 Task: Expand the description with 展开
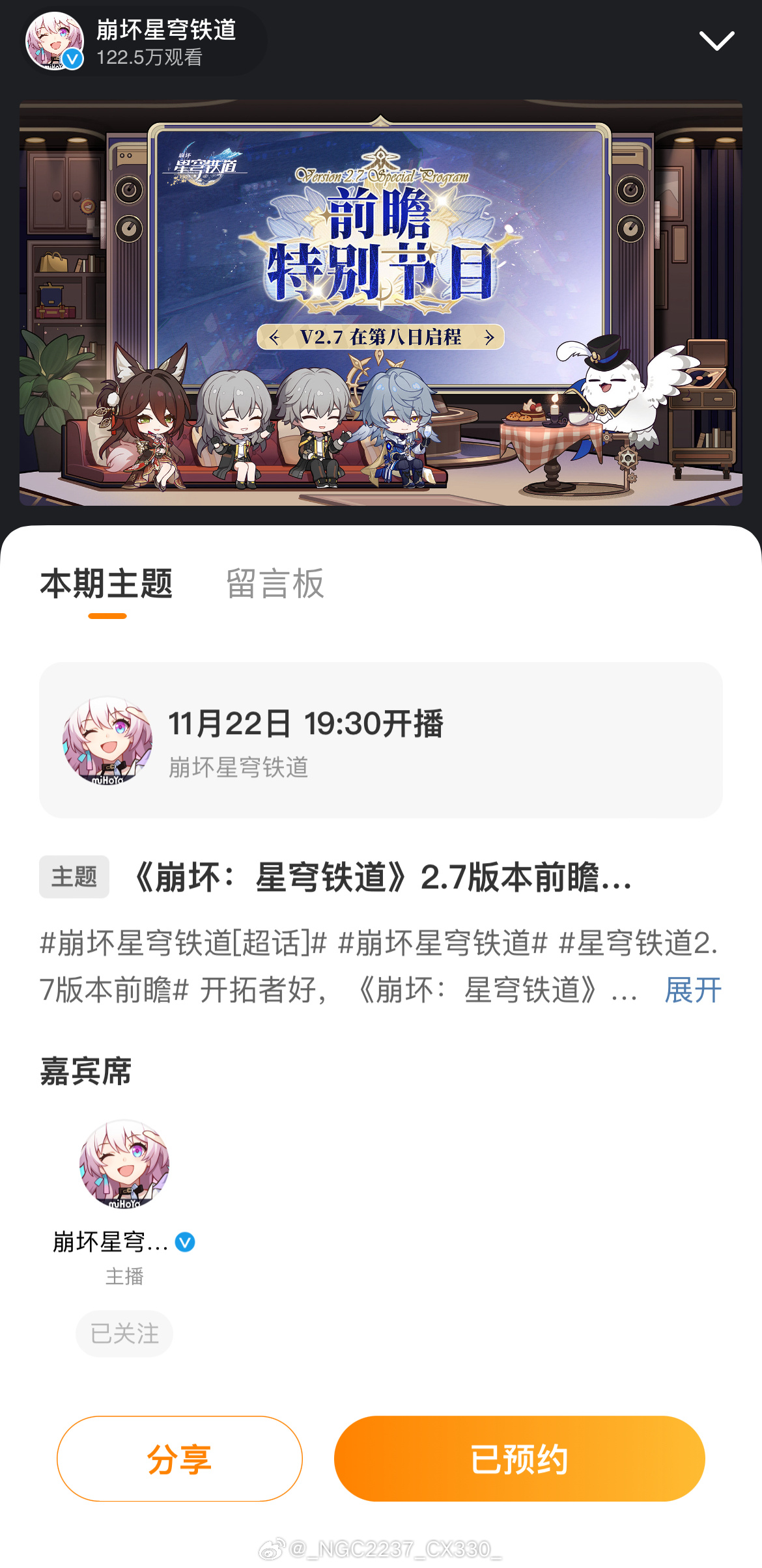click(x=693, y=991)
